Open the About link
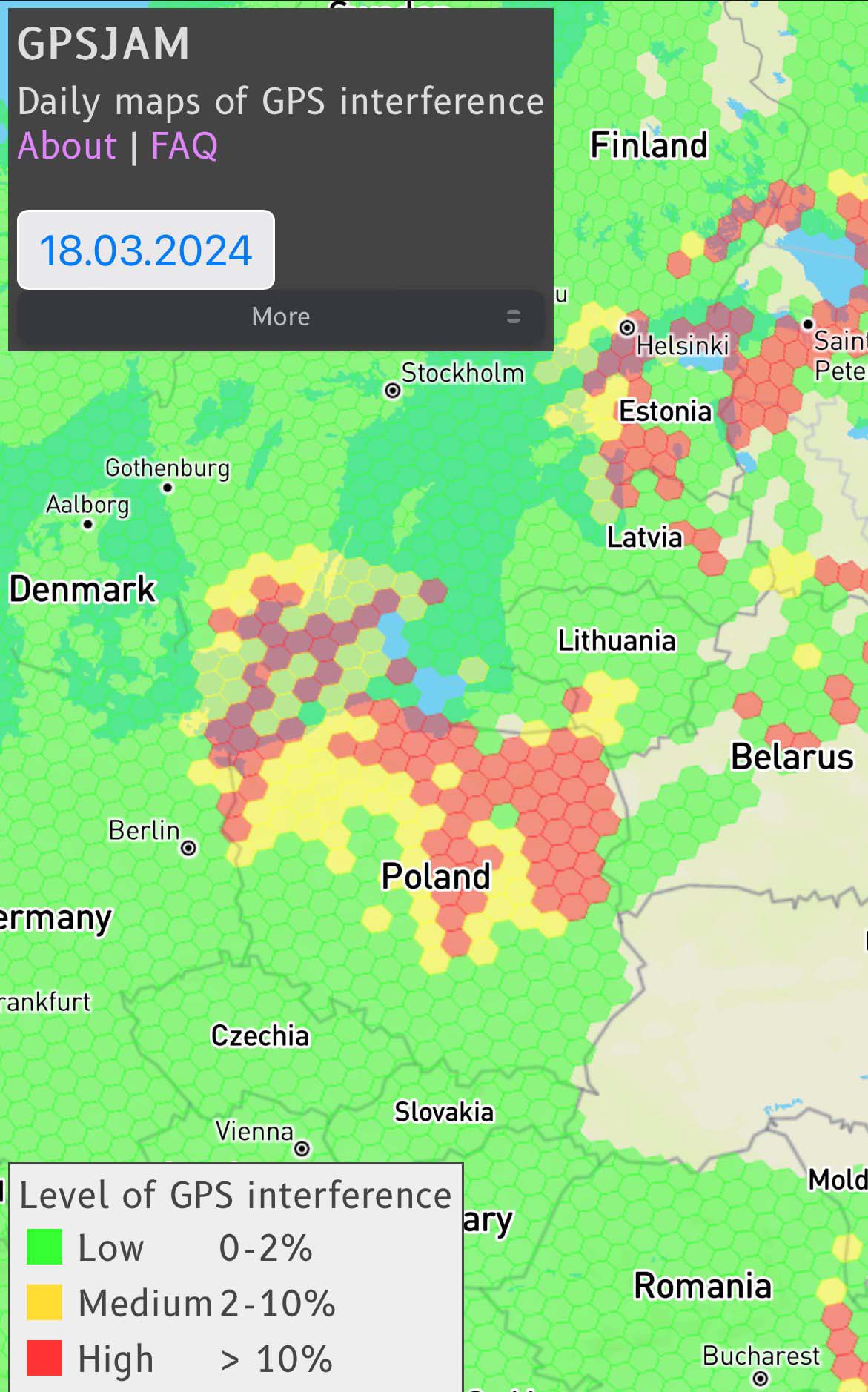The width and height of the screenshot is (868, 1392). point(67,146)
